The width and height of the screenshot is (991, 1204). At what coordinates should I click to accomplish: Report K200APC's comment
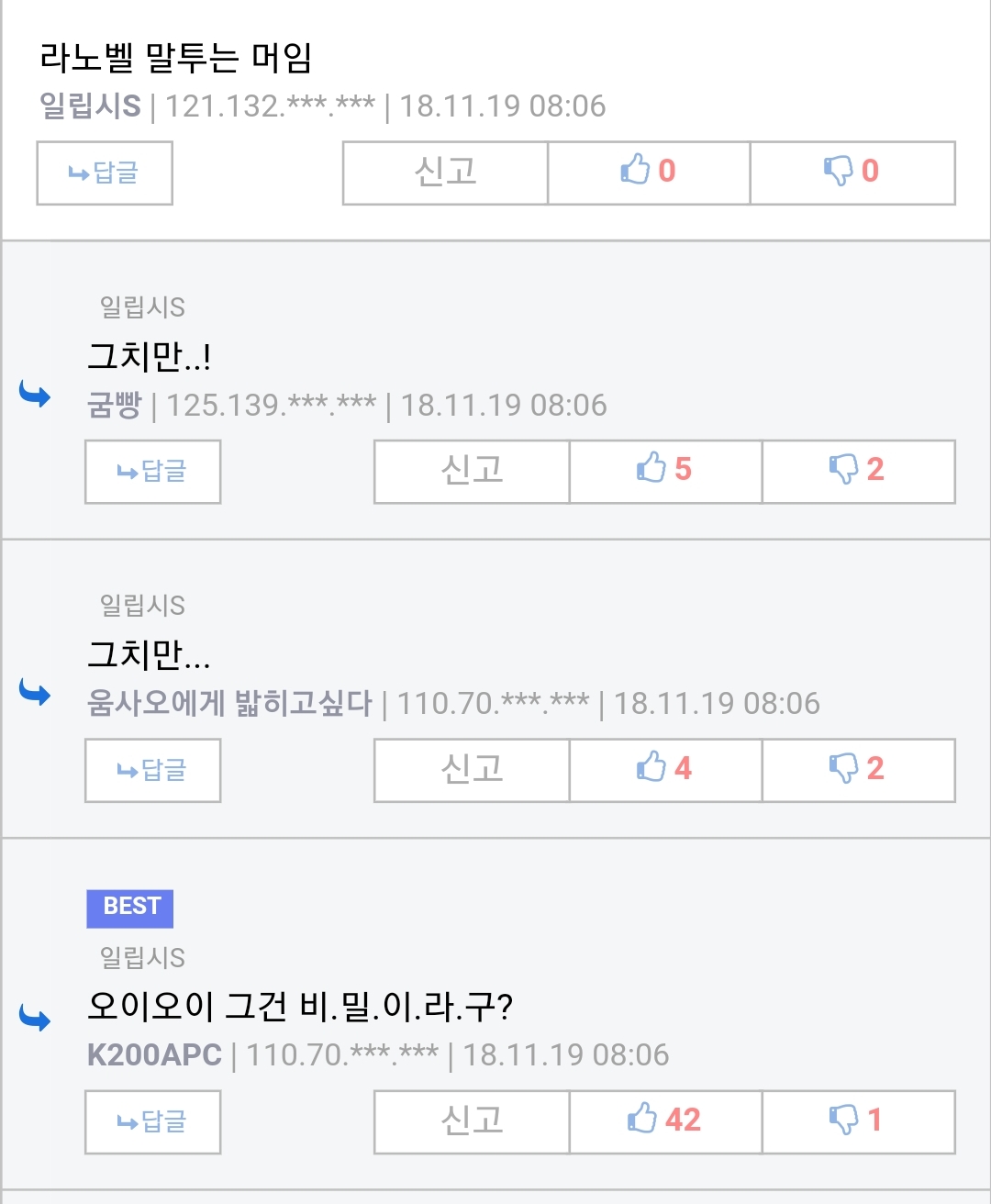tap(472, 1121)
